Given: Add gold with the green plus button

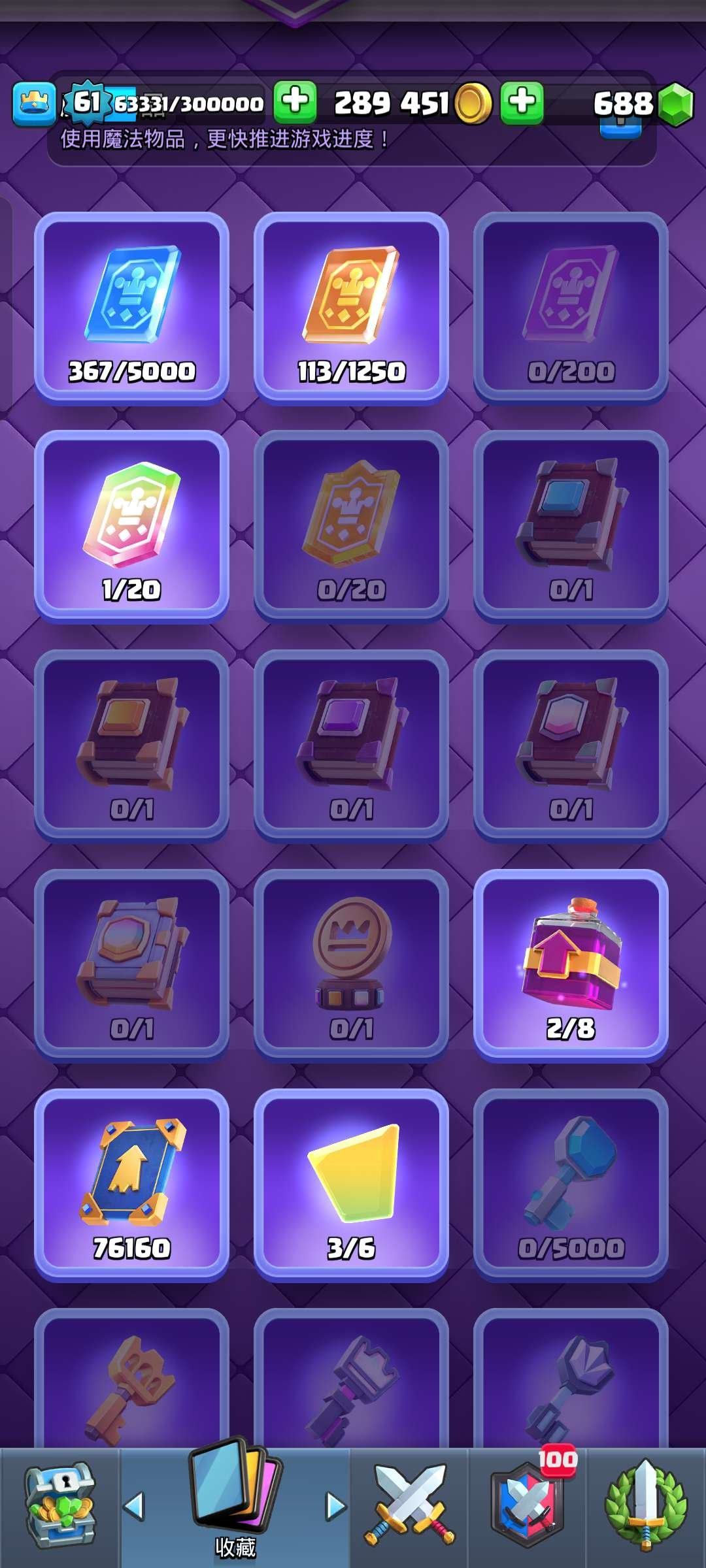Looking at the screenshot, I should click(522, 103).
